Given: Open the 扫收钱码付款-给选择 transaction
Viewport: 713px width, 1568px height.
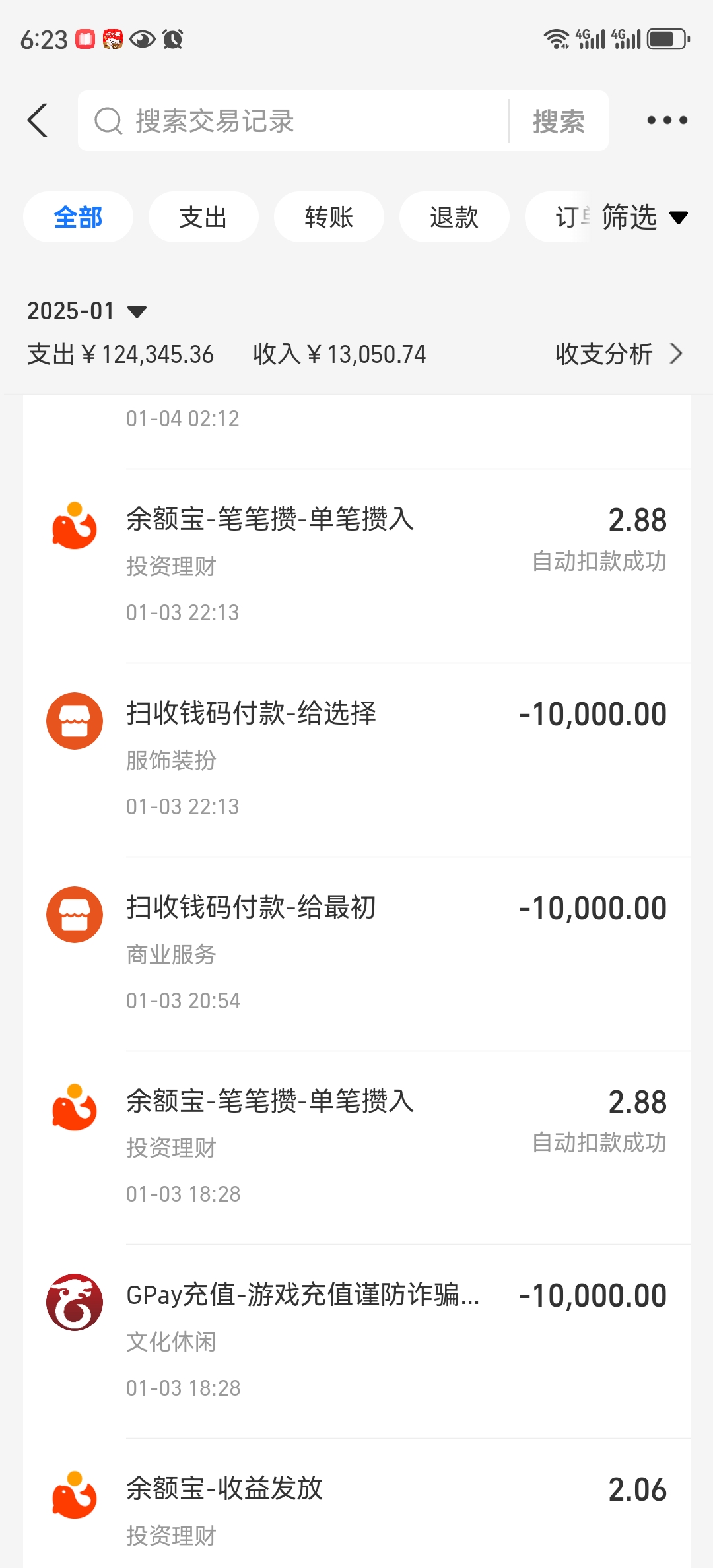Looking at the screenshot, I should pos(356,760).
